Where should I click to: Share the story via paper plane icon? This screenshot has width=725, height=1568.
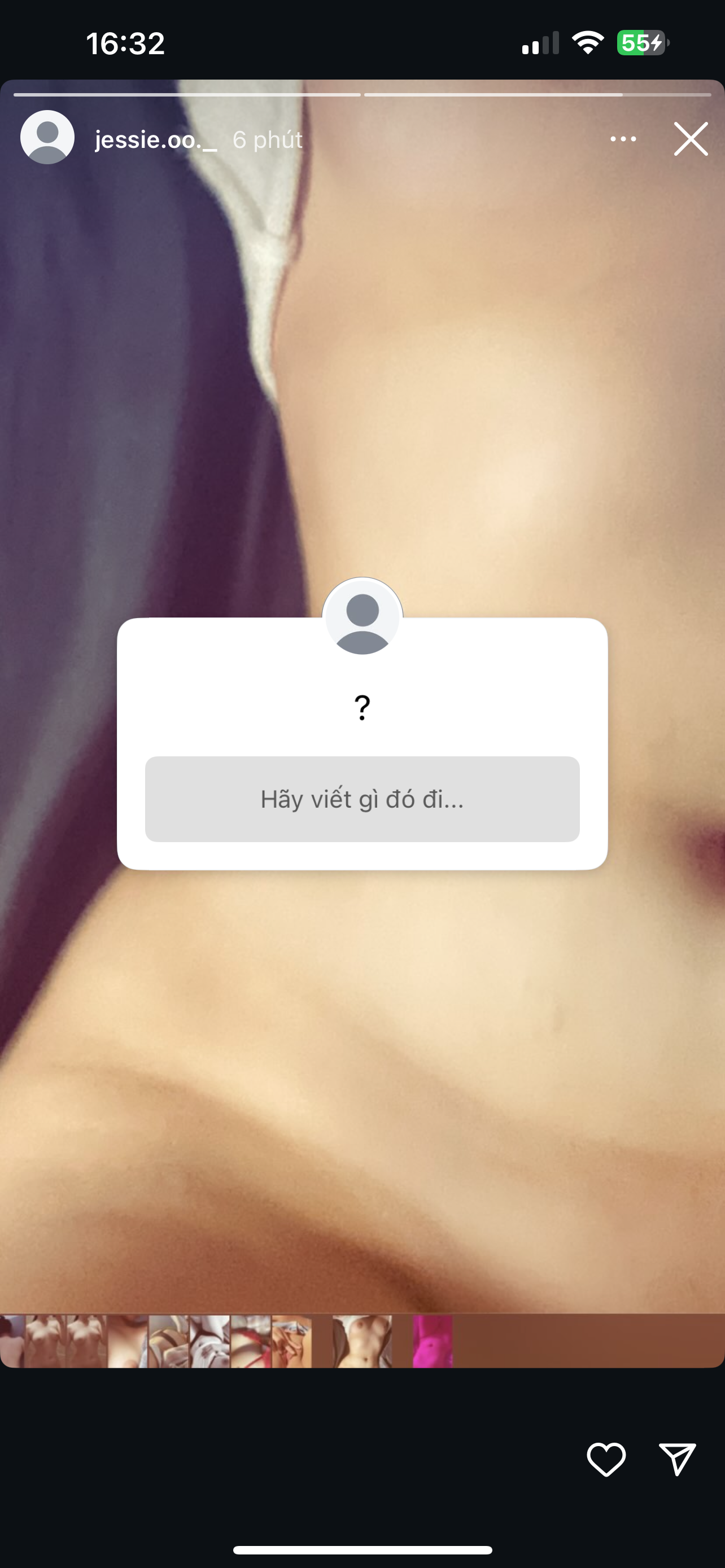coord(677,1458)
